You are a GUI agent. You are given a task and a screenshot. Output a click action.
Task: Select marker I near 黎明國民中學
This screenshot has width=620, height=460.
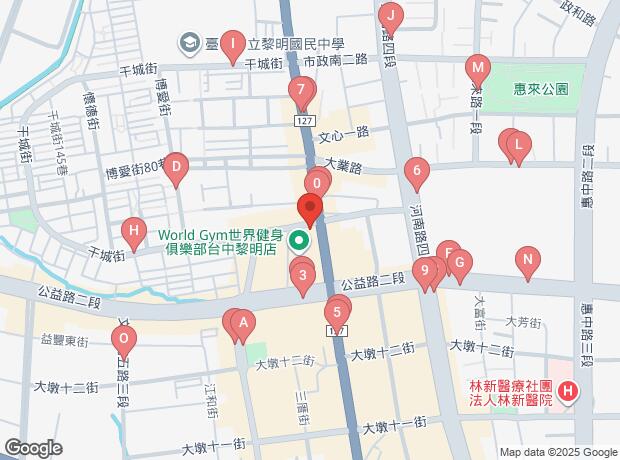tap(232, 43)
